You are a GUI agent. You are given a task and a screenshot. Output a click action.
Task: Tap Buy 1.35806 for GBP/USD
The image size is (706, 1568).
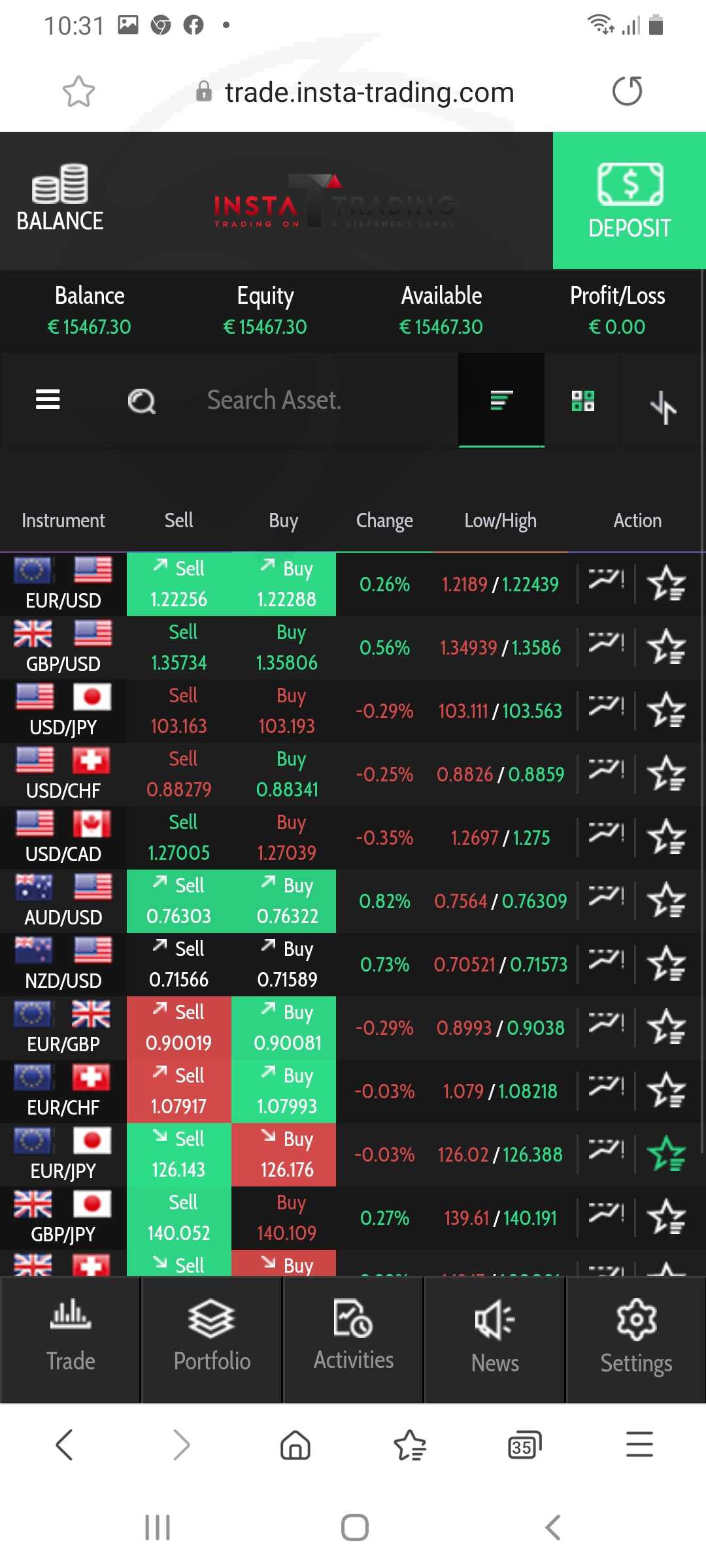coord(286,647)
